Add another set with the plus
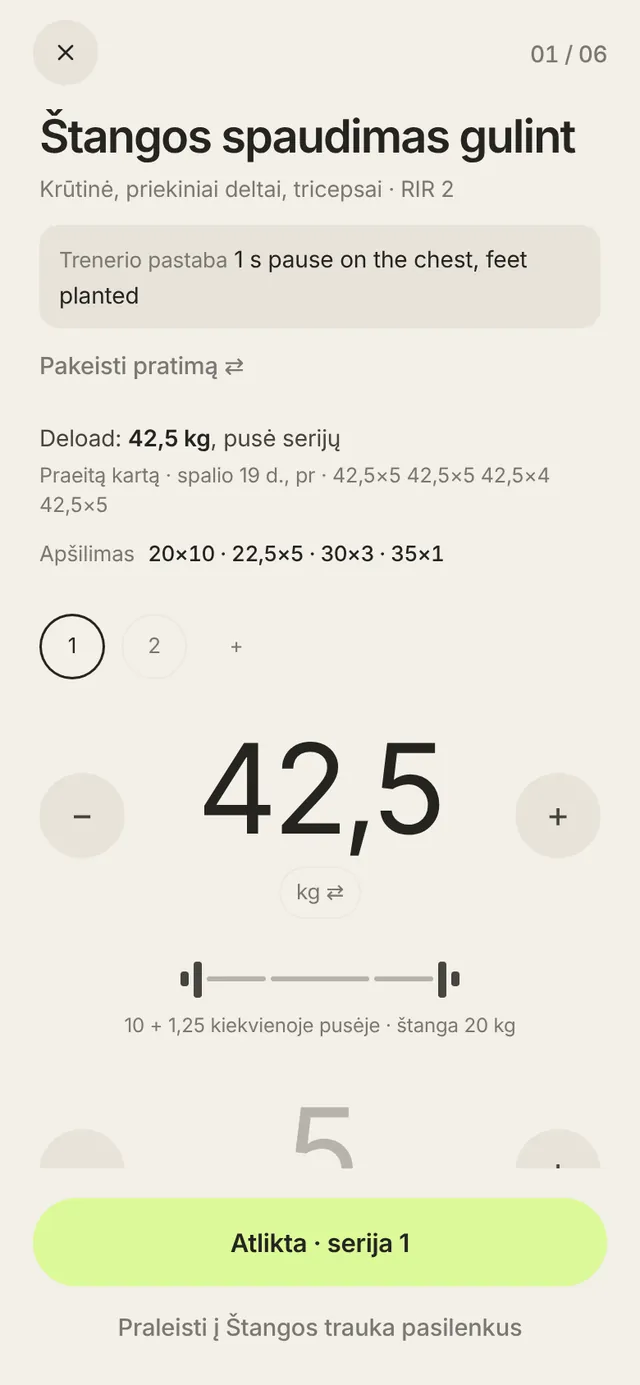640x1385 pixels. [x=236, y=647]
